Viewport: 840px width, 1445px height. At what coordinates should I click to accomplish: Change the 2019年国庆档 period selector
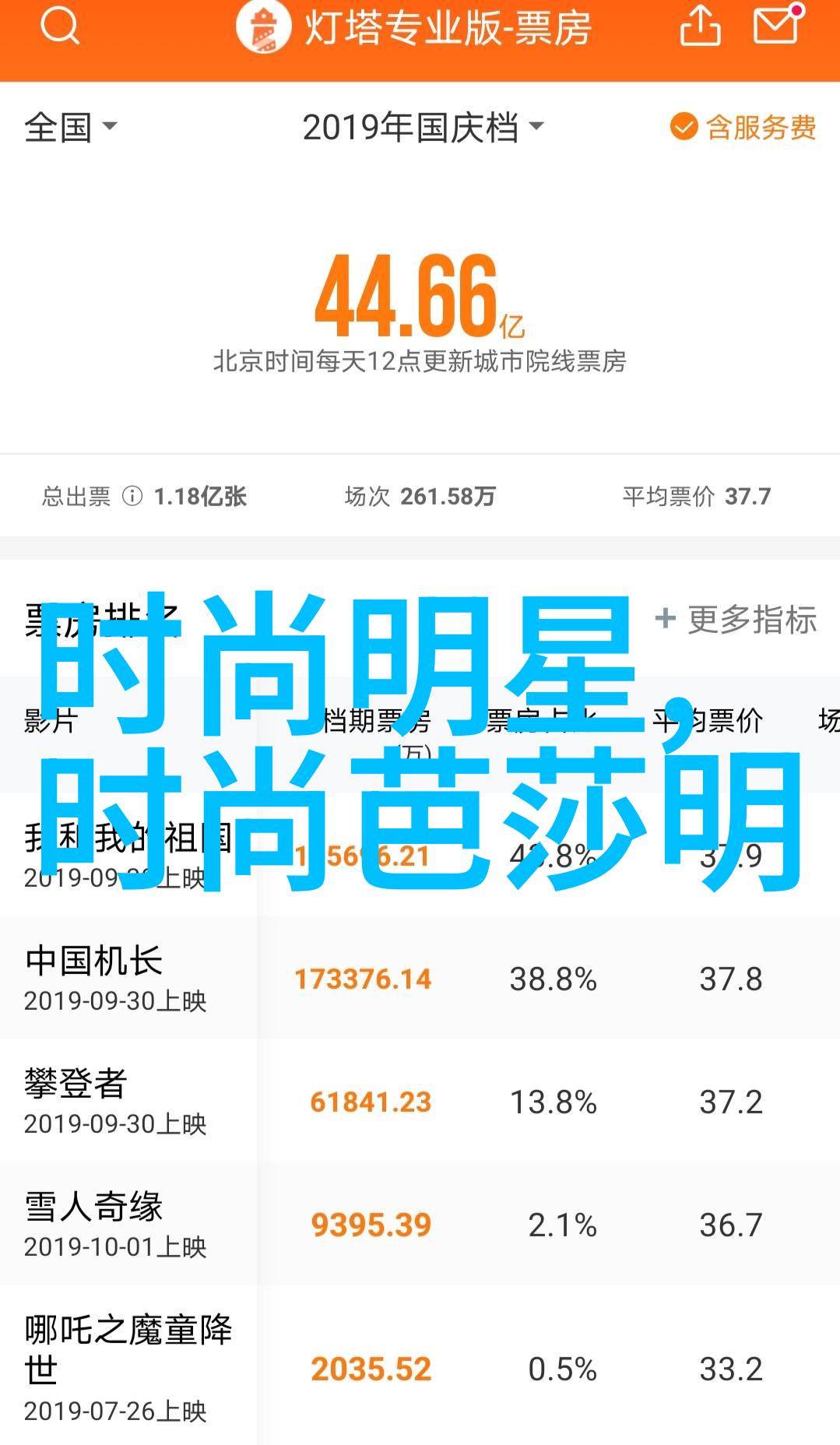point(423,128)
